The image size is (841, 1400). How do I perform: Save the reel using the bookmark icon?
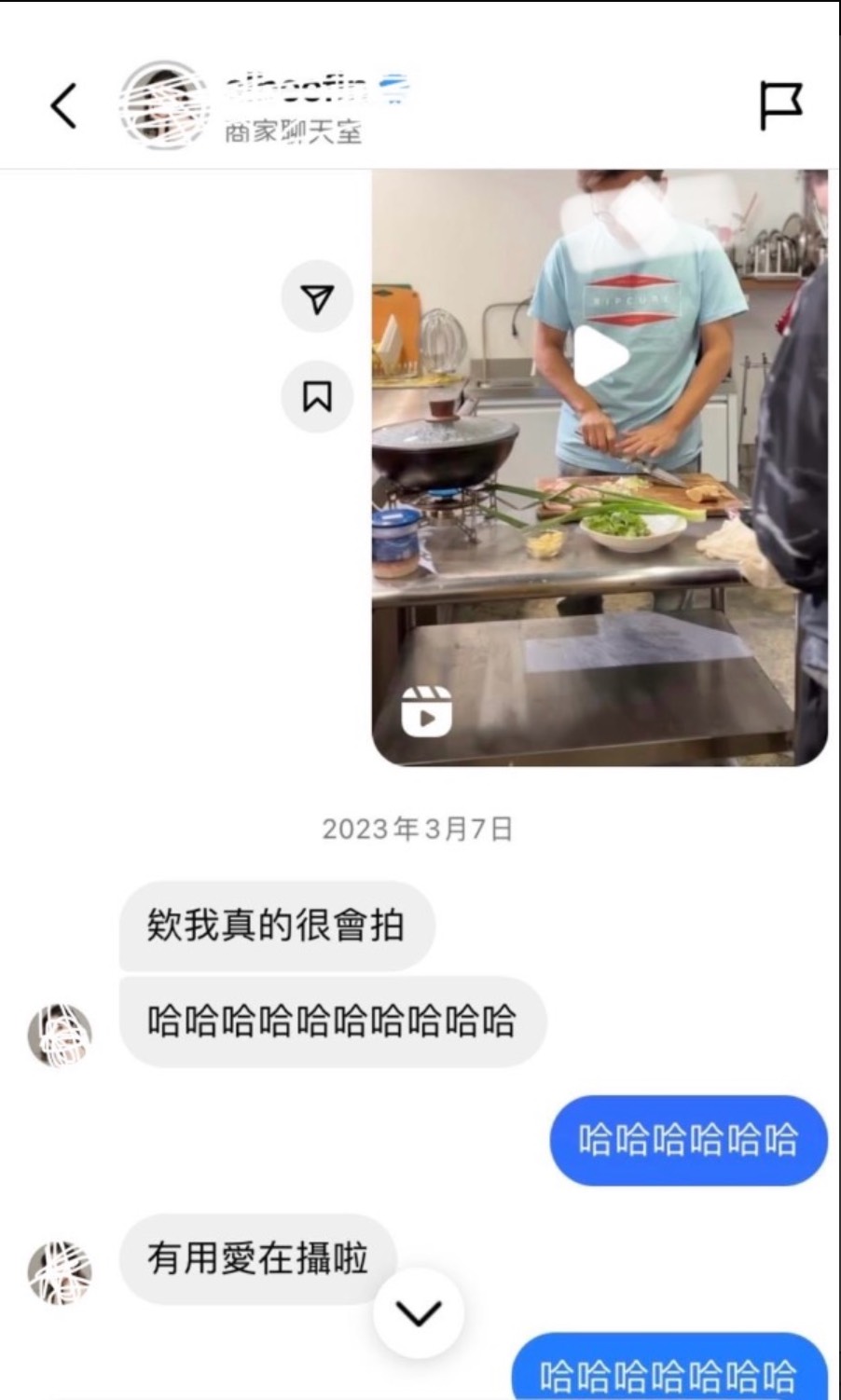(x=317, y=397)
